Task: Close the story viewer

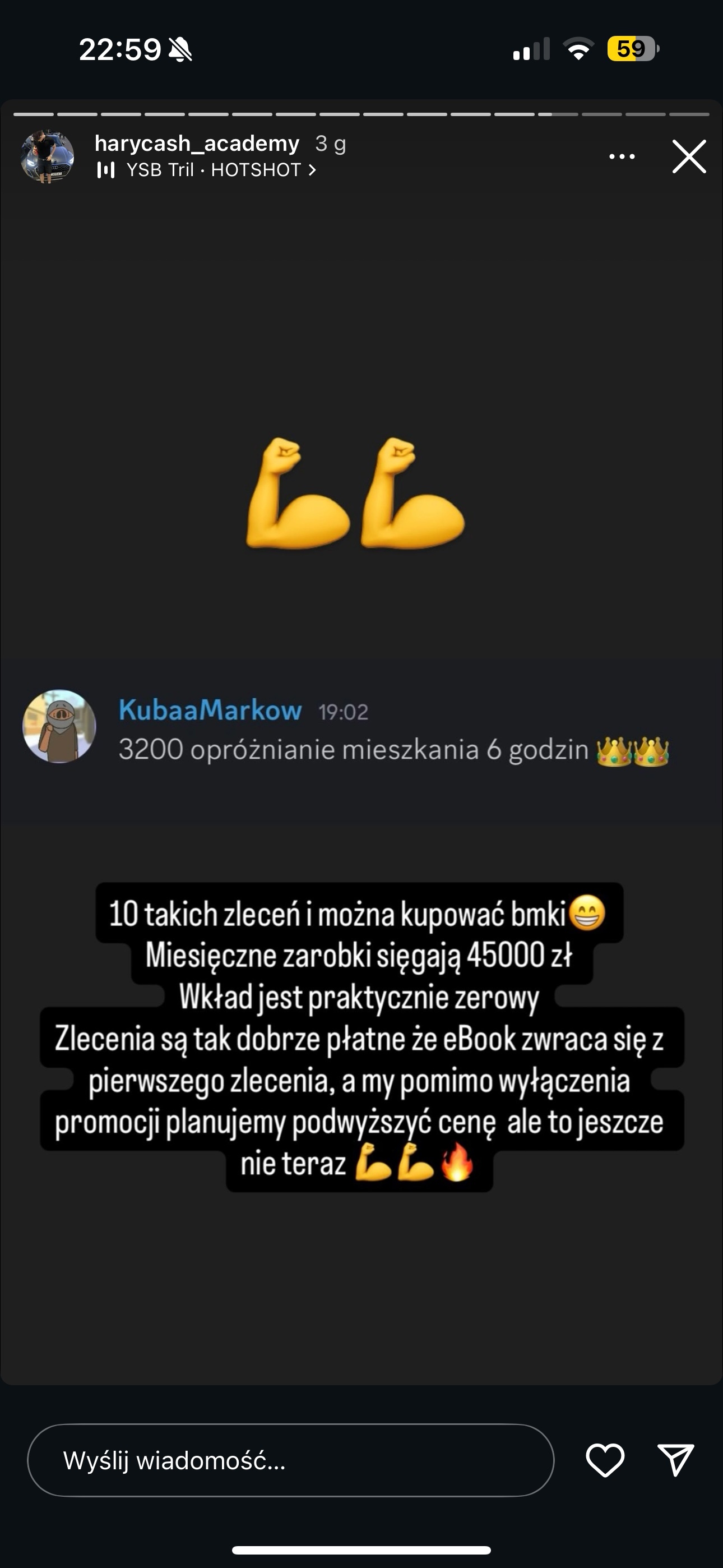Action: click(689, 156)
